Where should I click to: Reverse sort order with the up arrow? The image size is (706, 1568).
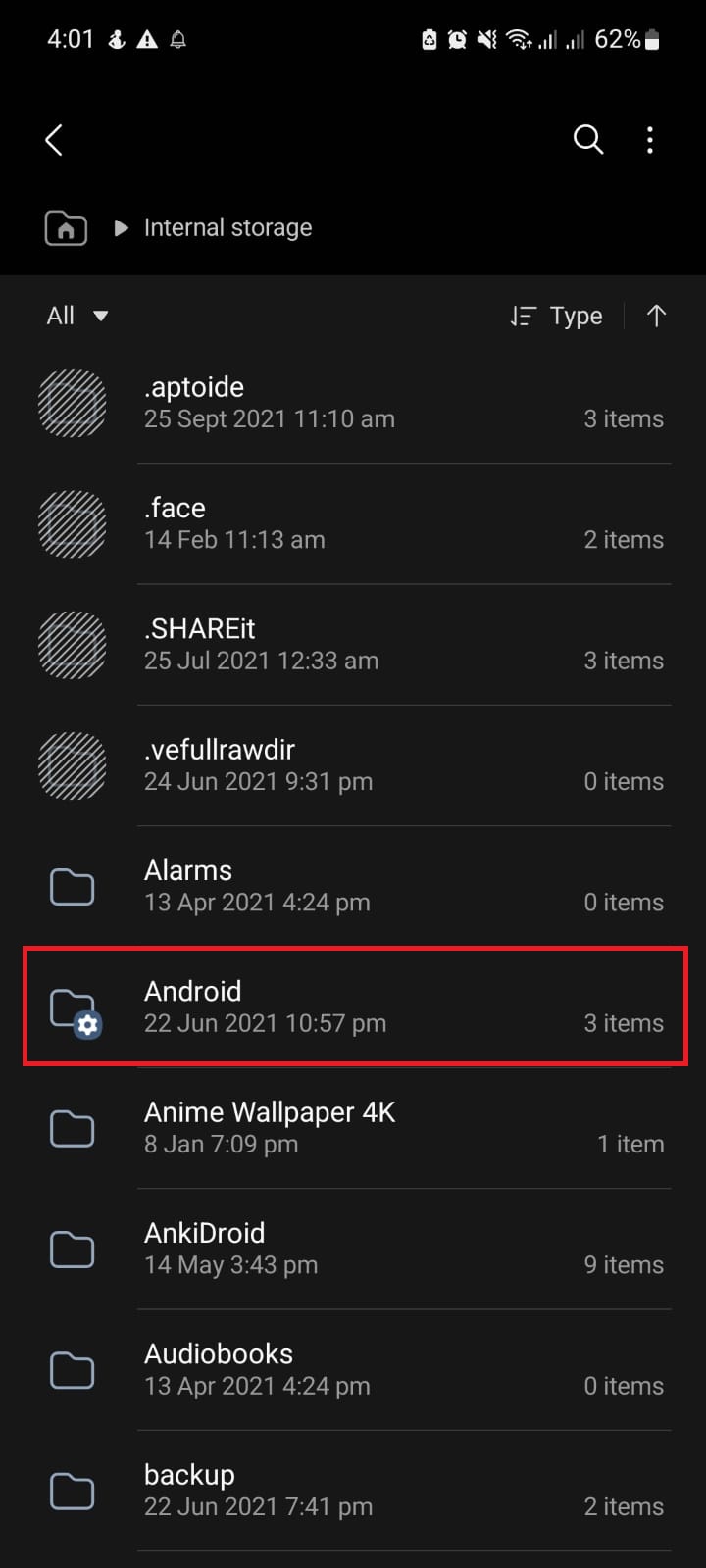tap(656, 316)
